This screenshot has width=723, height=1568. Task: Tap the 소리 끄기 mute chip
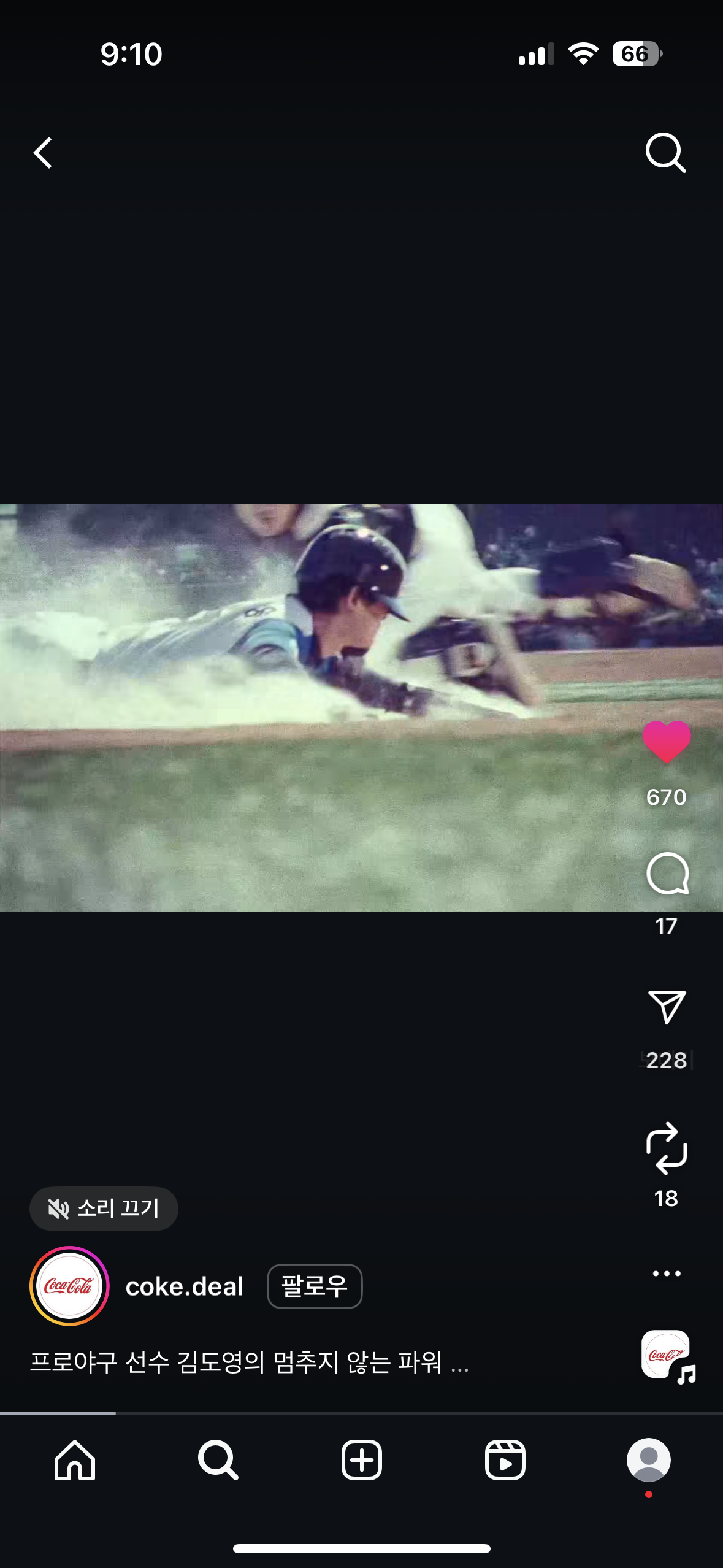[104, 1209]
